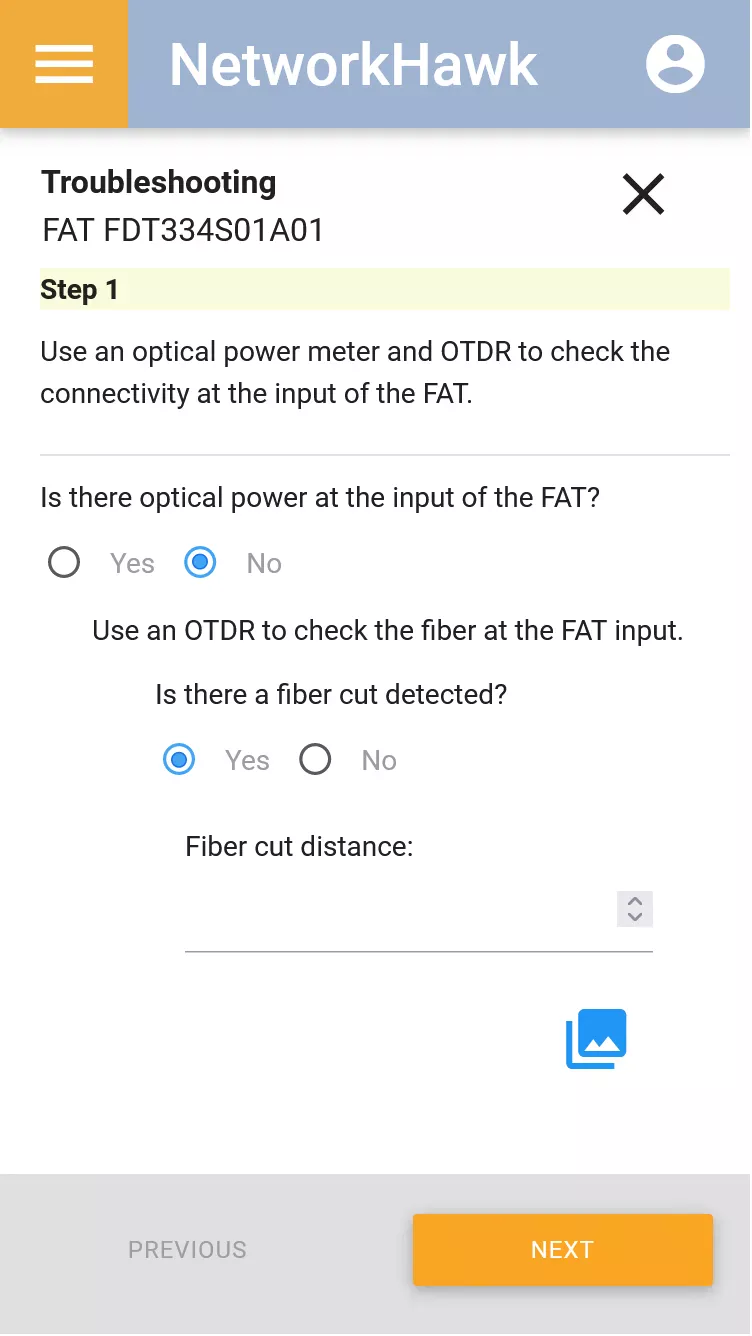752x1336 pixels.
Task: Choose No for fiber cut detected
Action: 315,760
